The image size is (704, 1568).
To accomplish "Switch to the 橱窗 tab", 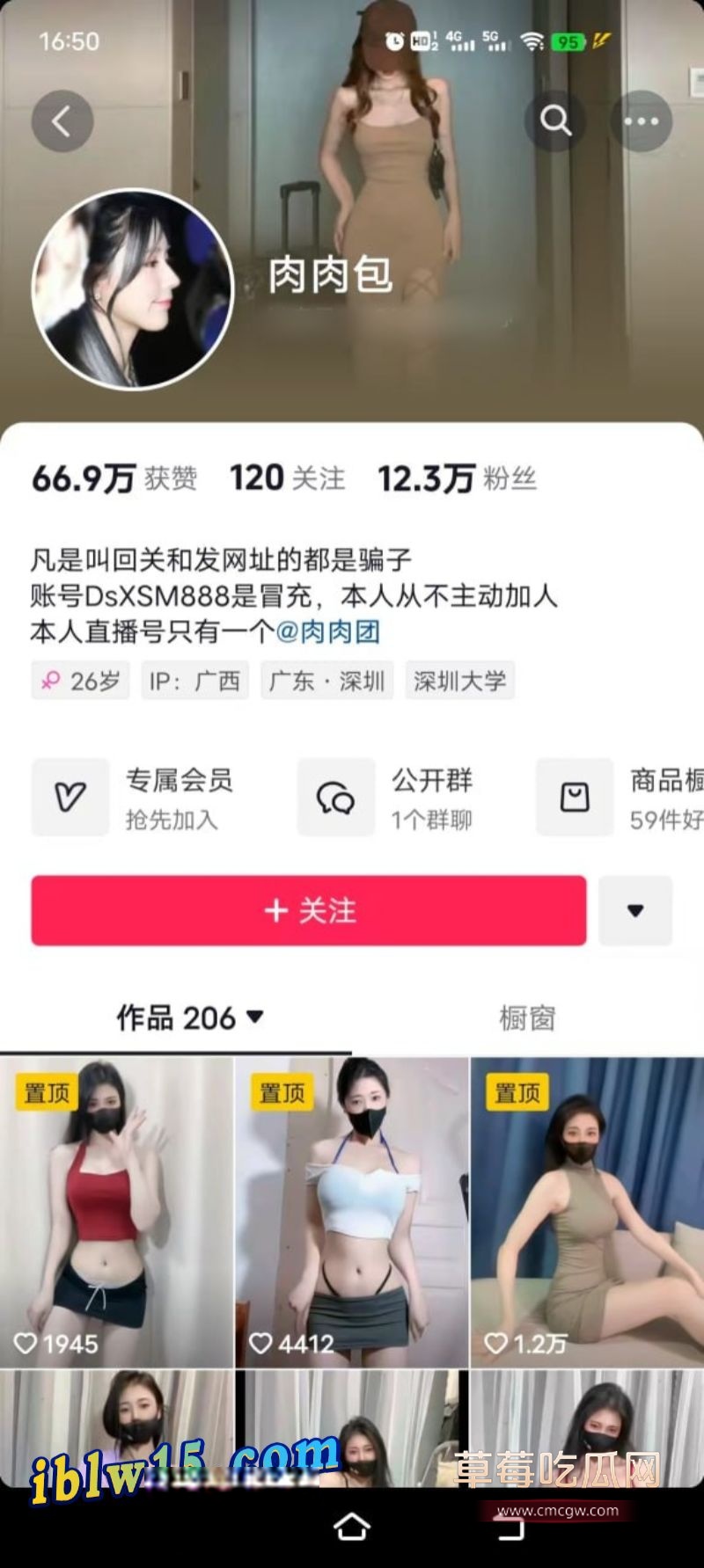I will coord(528,1018).
